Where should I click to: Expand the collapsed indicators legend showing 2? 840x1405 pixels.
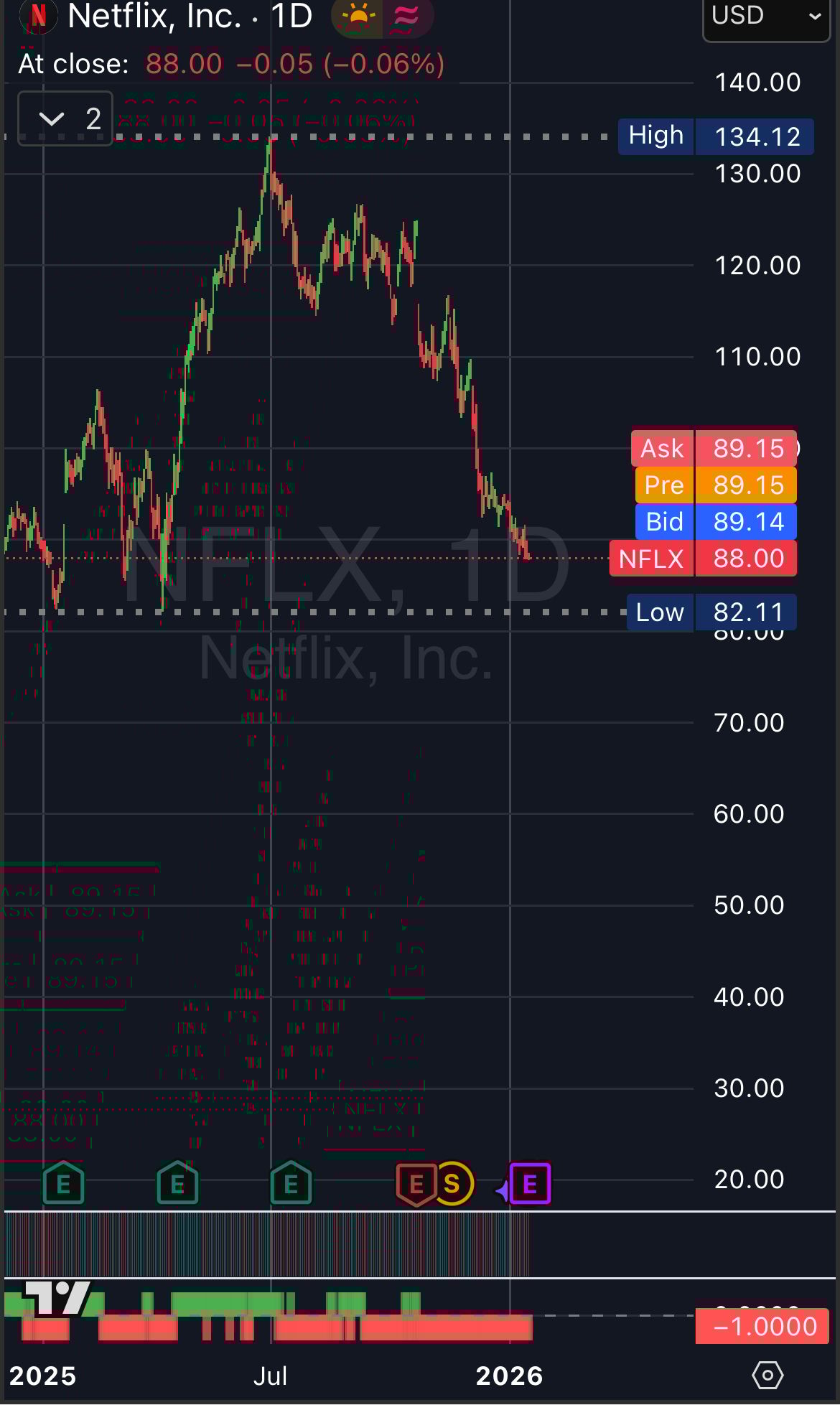tap(65, 118)
